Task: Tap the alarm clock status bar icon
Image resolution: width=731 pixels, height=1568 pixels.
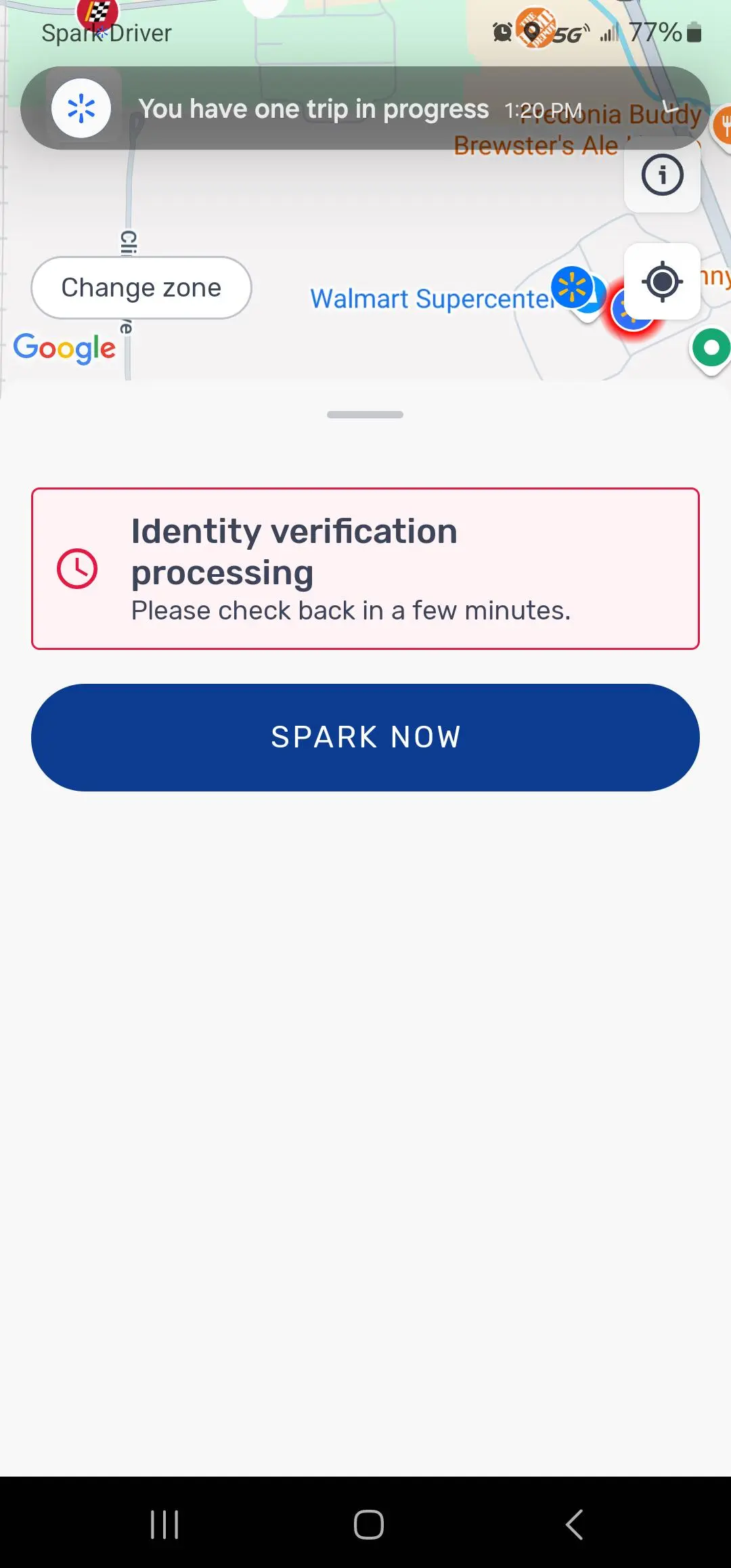Action: (502, 32)
